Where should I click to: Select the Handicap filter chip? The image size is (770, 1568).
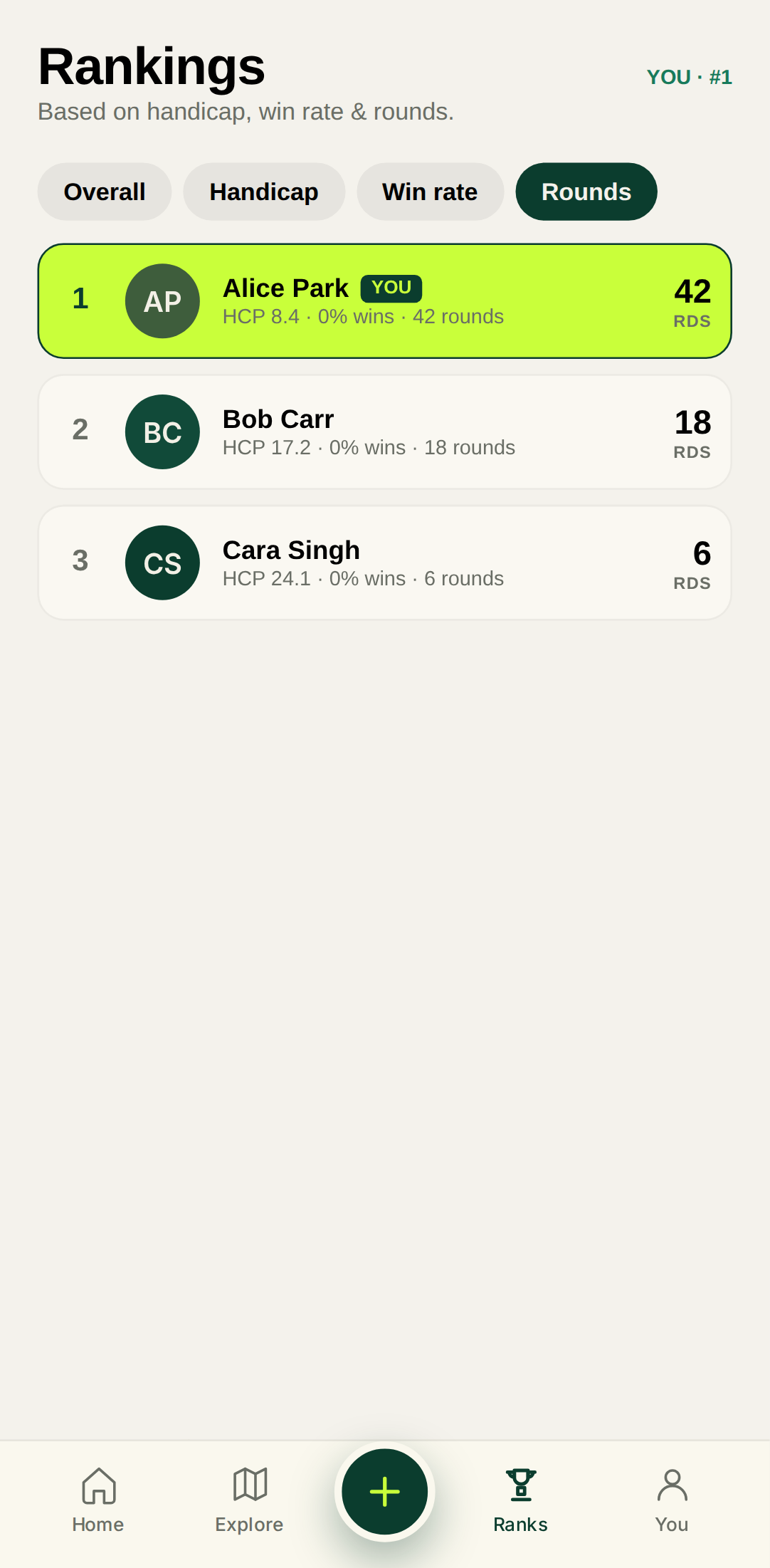pyautogui.click(x=264, y=192)
